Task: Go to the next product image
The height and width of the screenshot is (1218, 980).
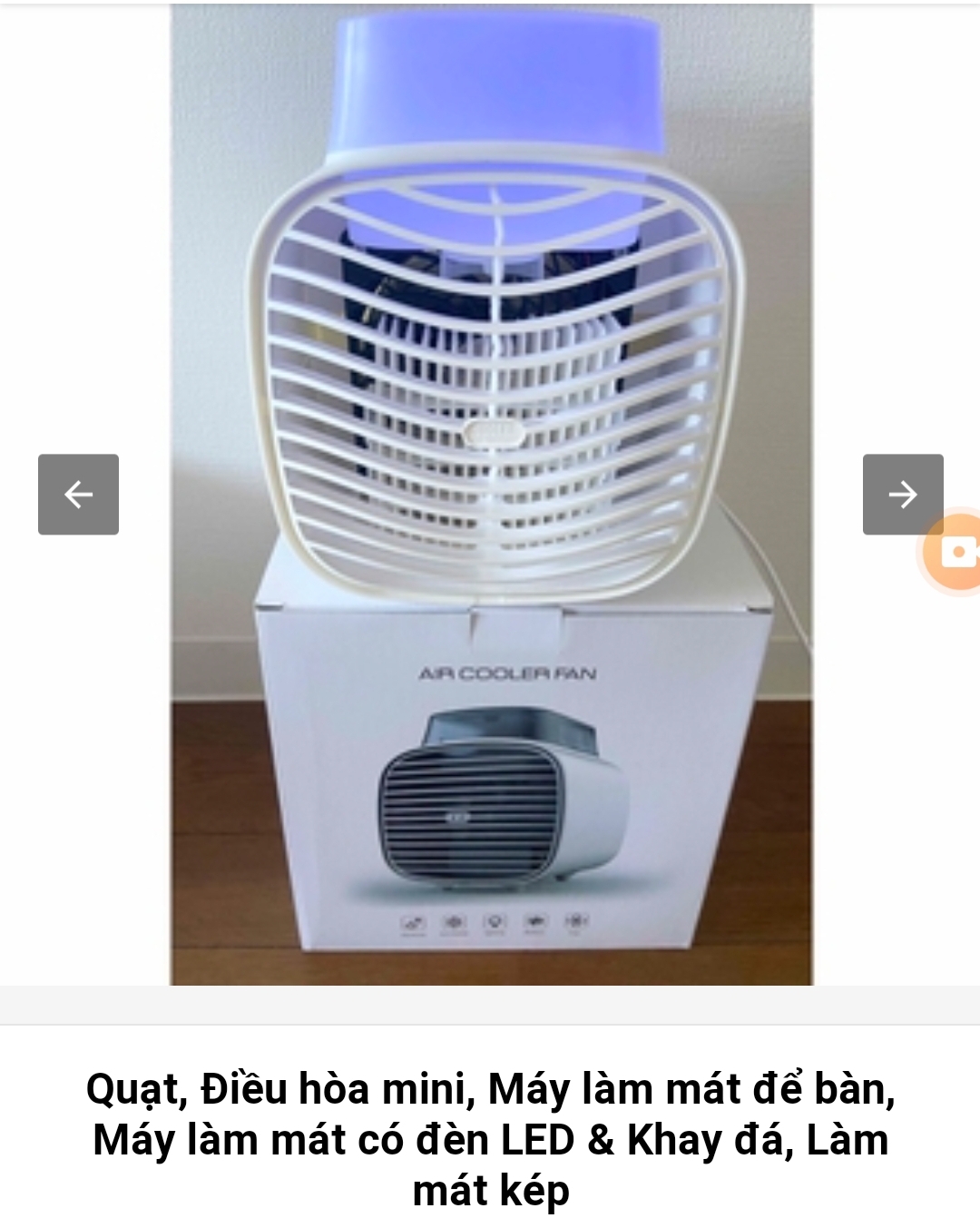Action: coord(902,495)
